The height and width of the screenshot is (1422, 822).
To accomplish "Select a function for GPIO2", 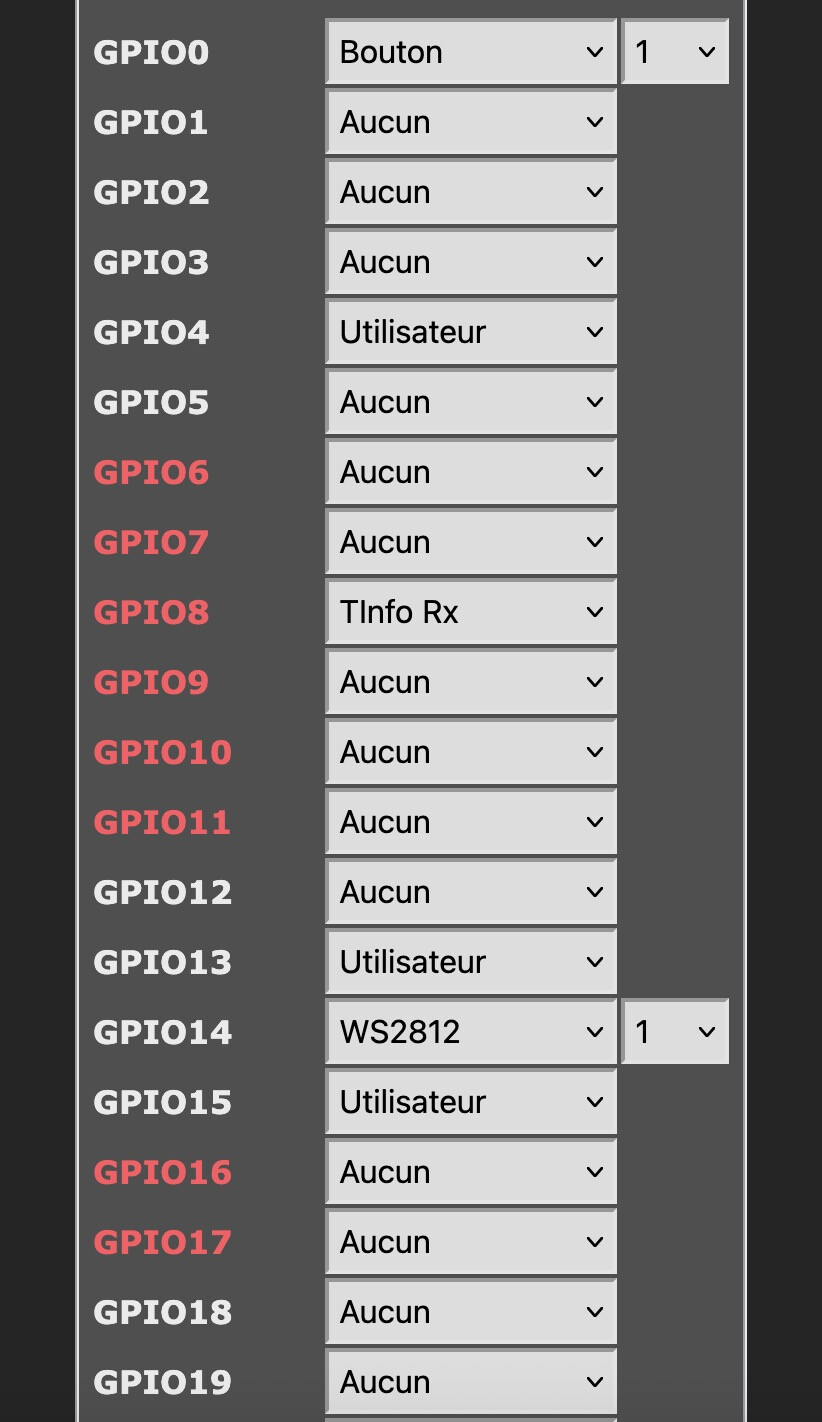I will pos(471,192).
